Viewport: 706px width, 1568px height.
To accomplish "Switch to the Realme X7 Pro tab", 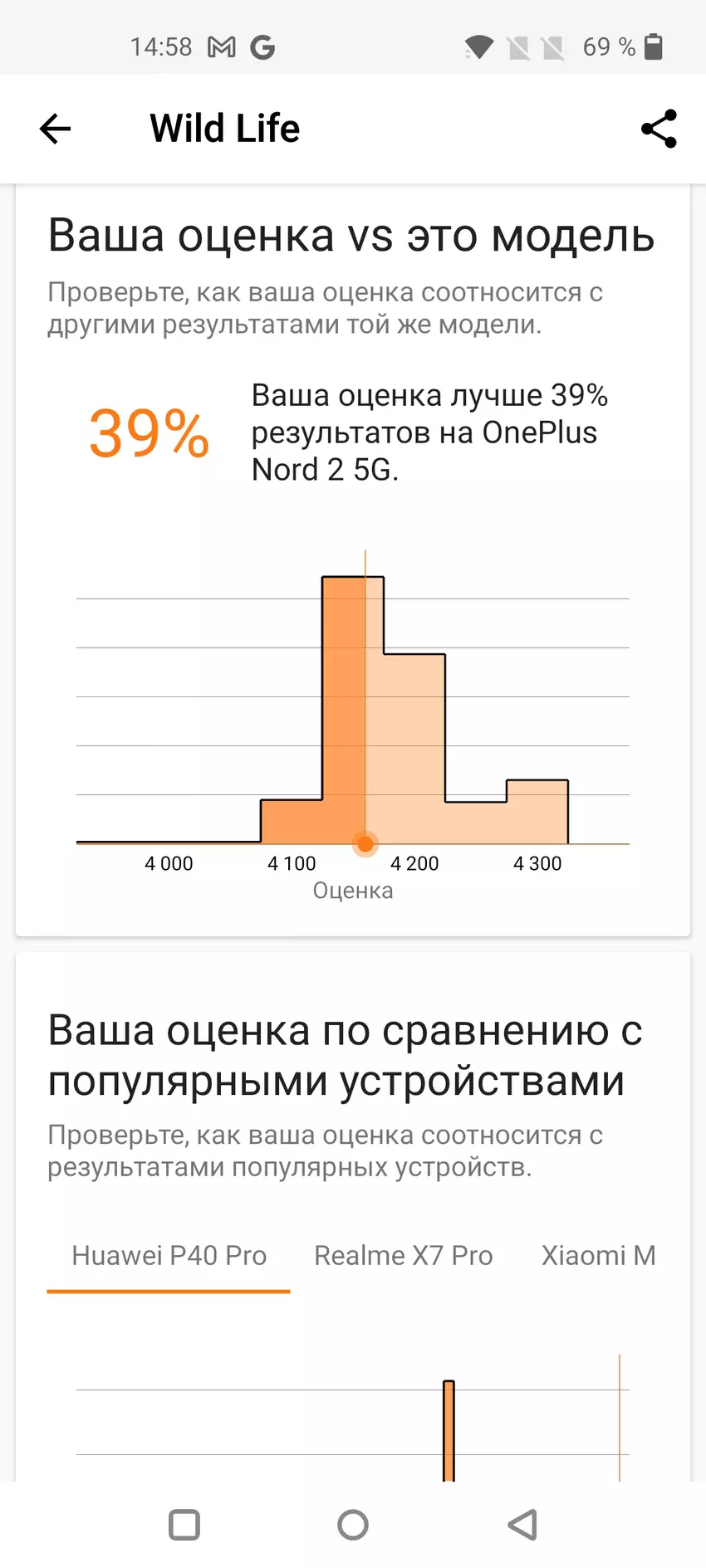I will 403,1255.
